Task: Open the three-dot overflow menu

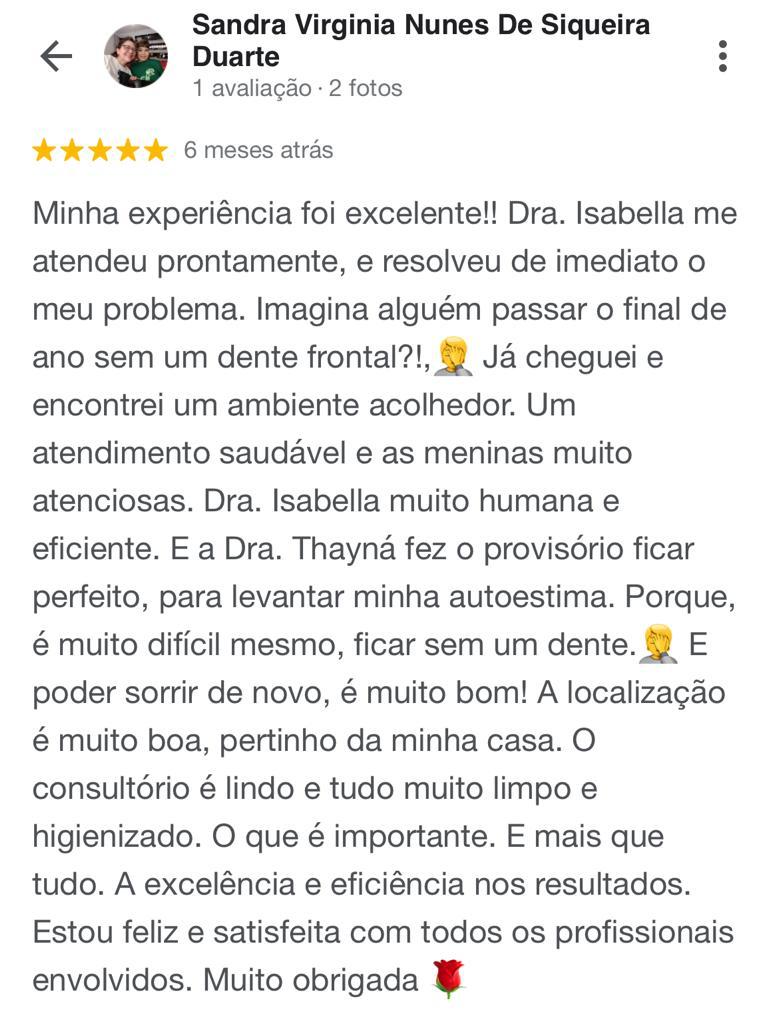Action: [722, 57]
